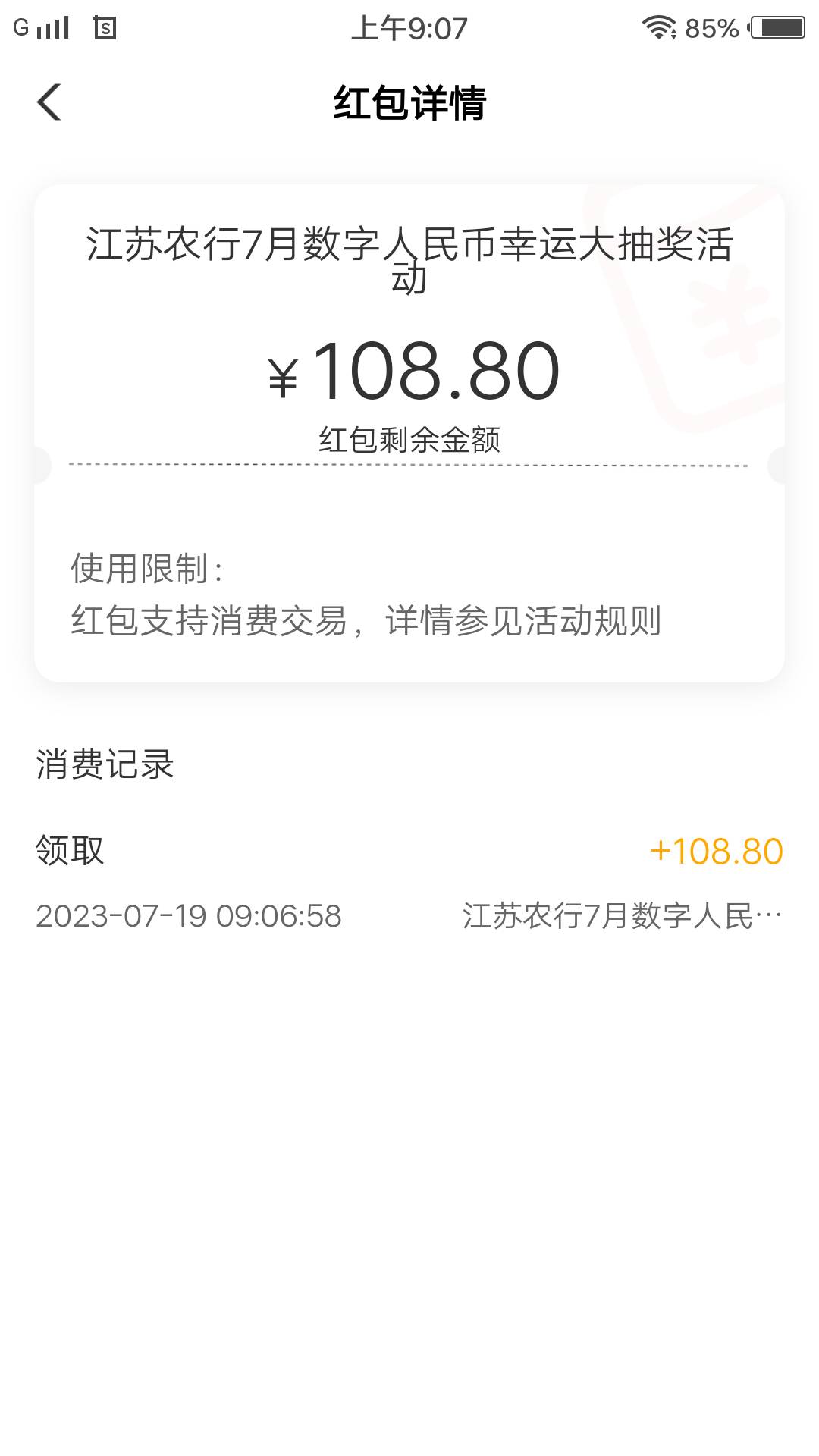
Task: Go back from the 红包详情 page
Action: [49, 102]
